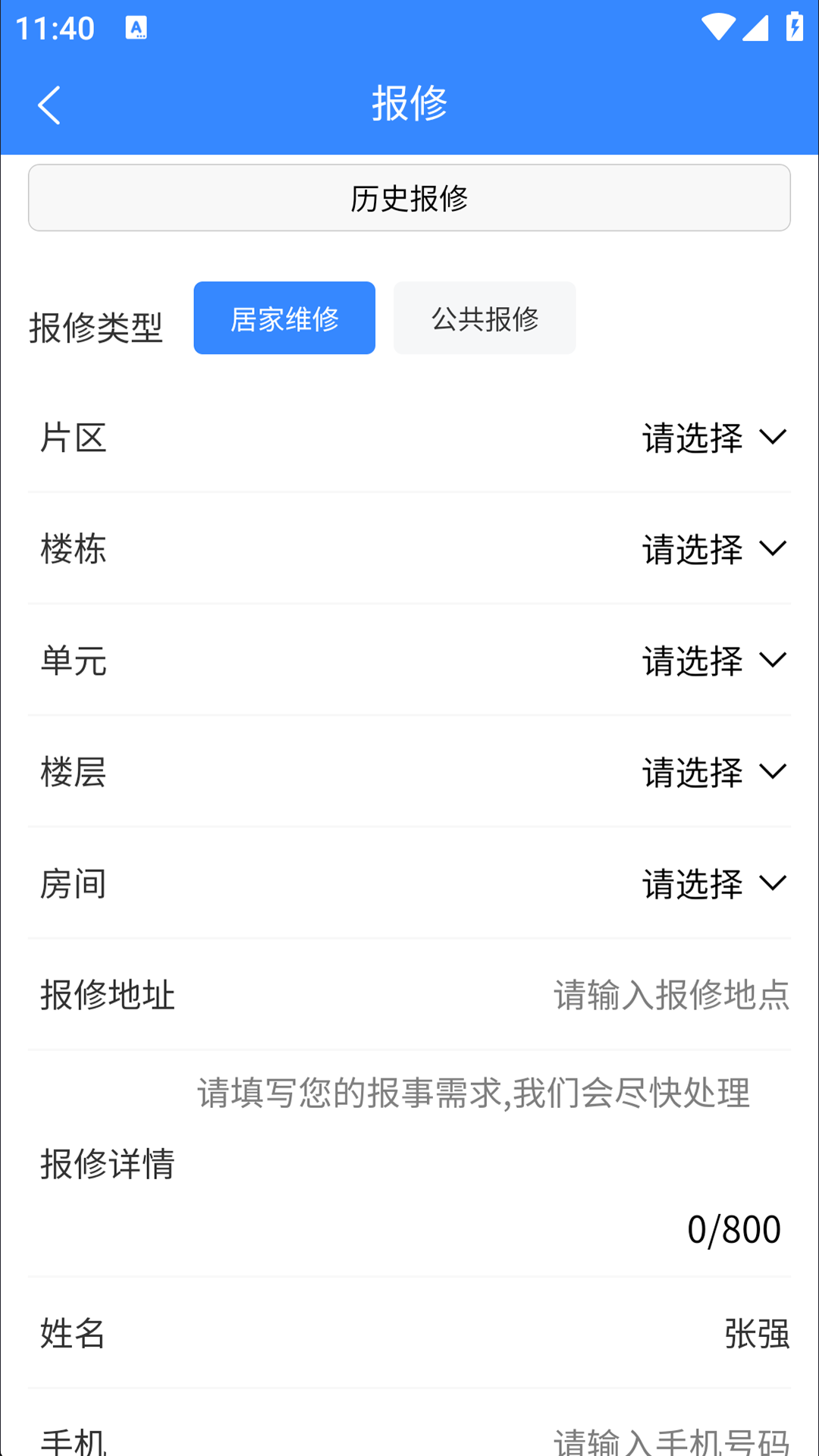Click the 片区 dropdown chevron
This screenshot has height=1456, width=819.
pyautogui.click(x=772, y=438)
